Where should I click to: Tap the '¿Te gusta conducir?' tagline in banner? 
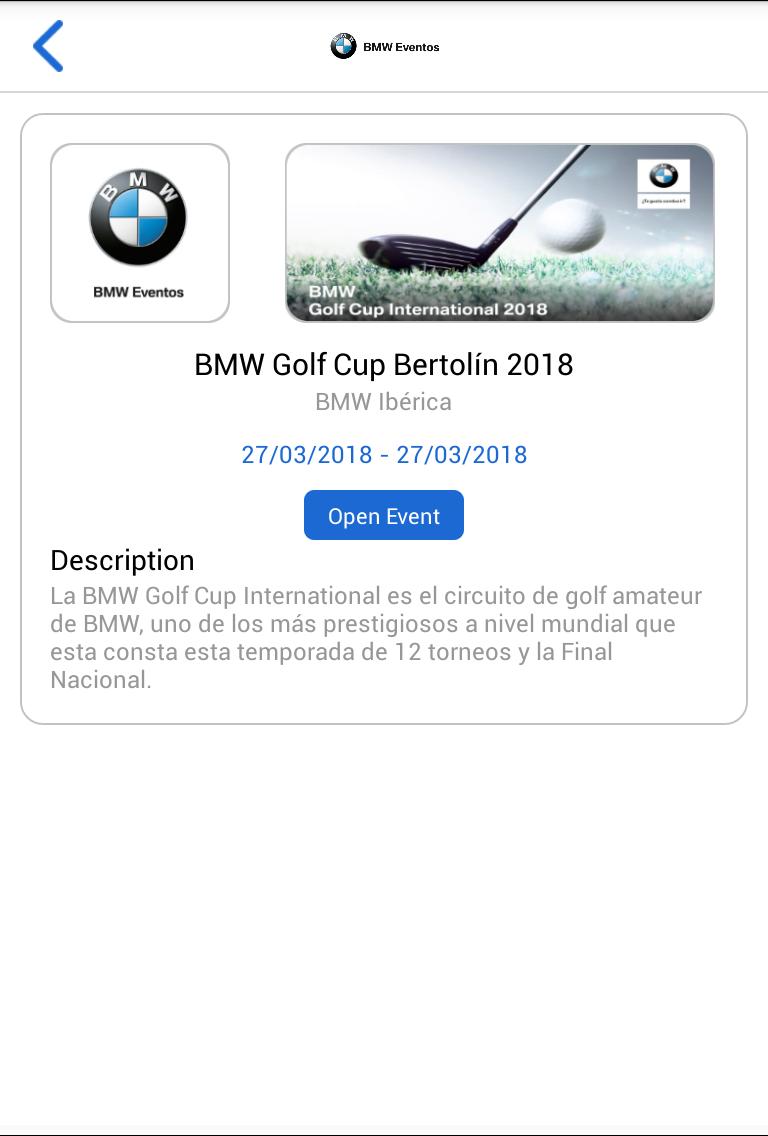665,199
